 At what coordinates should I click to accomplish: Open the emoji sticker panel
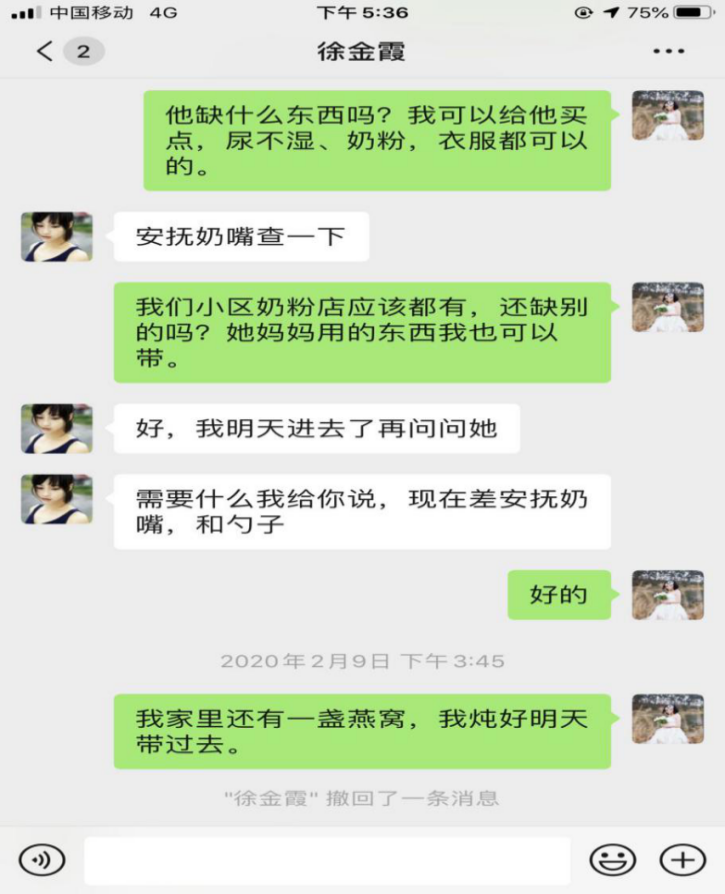[x=612, y=859]
